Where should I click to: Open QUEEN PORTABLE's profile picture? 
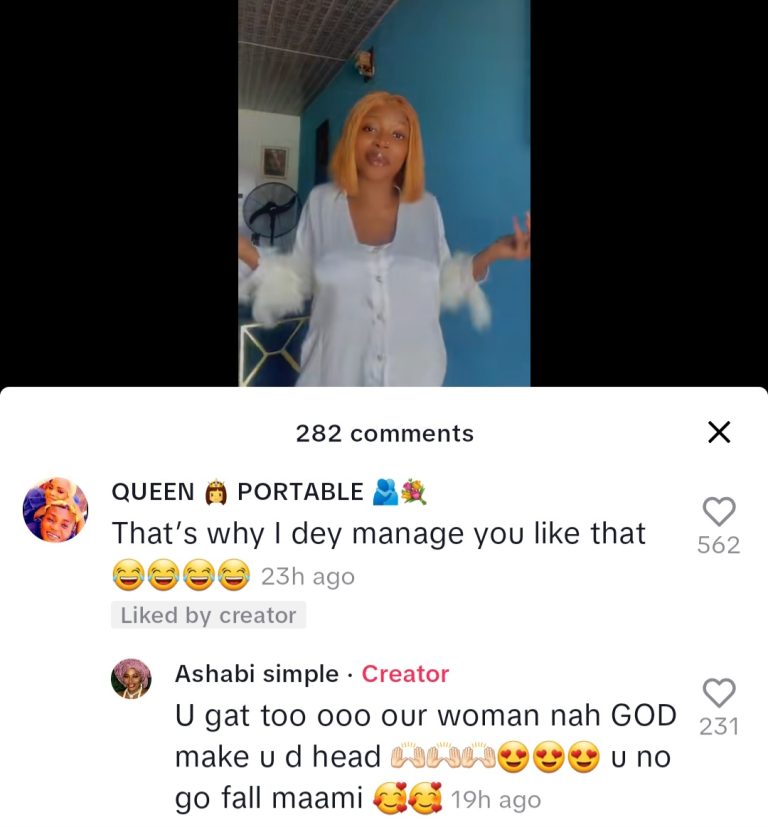point(55,510)
